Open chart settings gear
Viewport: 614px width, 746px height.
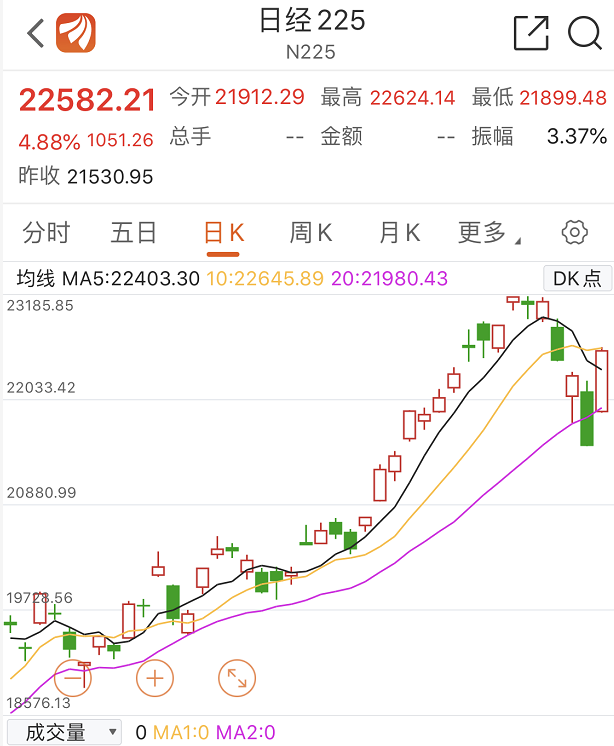coord(575,233)
